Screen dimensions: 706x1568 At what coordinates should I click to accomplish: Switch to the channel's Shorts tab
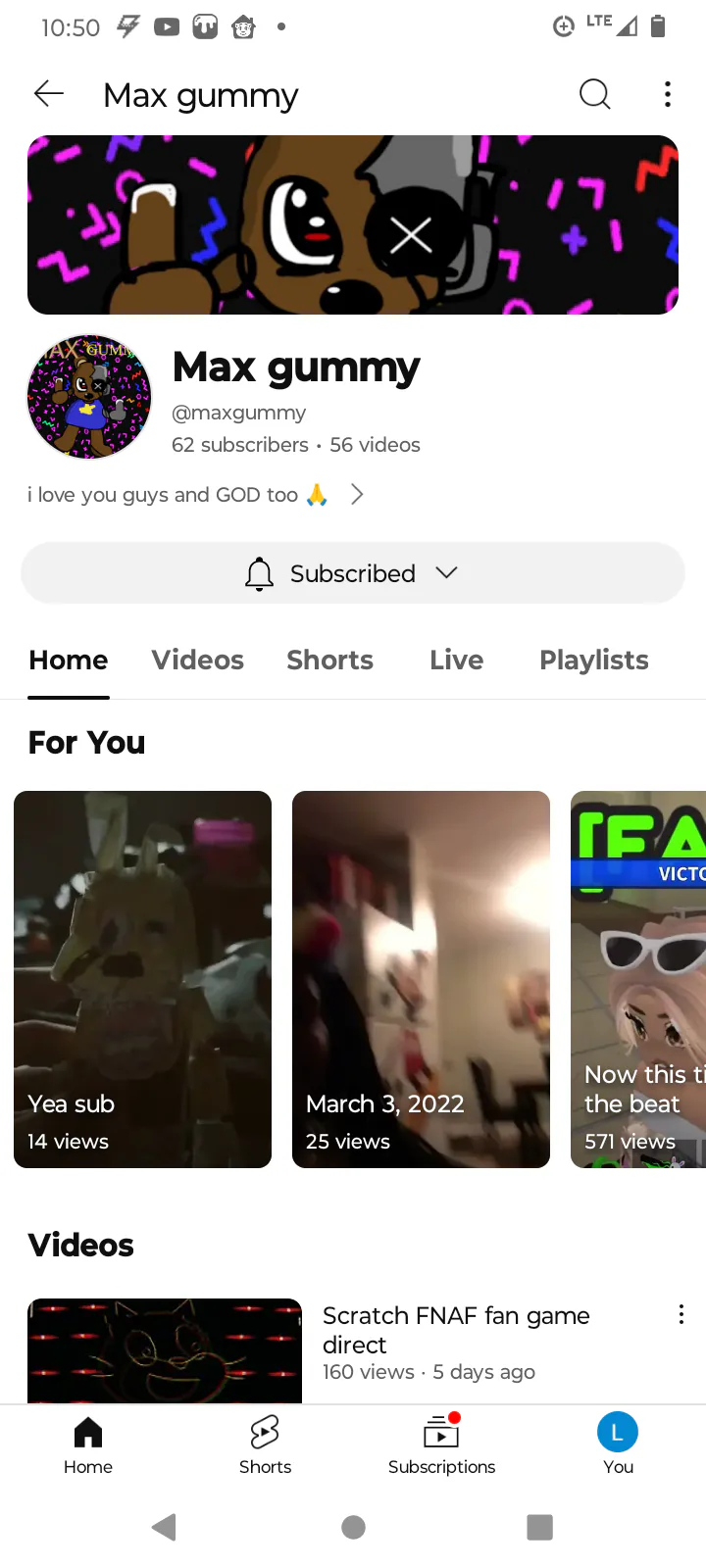click(329, 660)
